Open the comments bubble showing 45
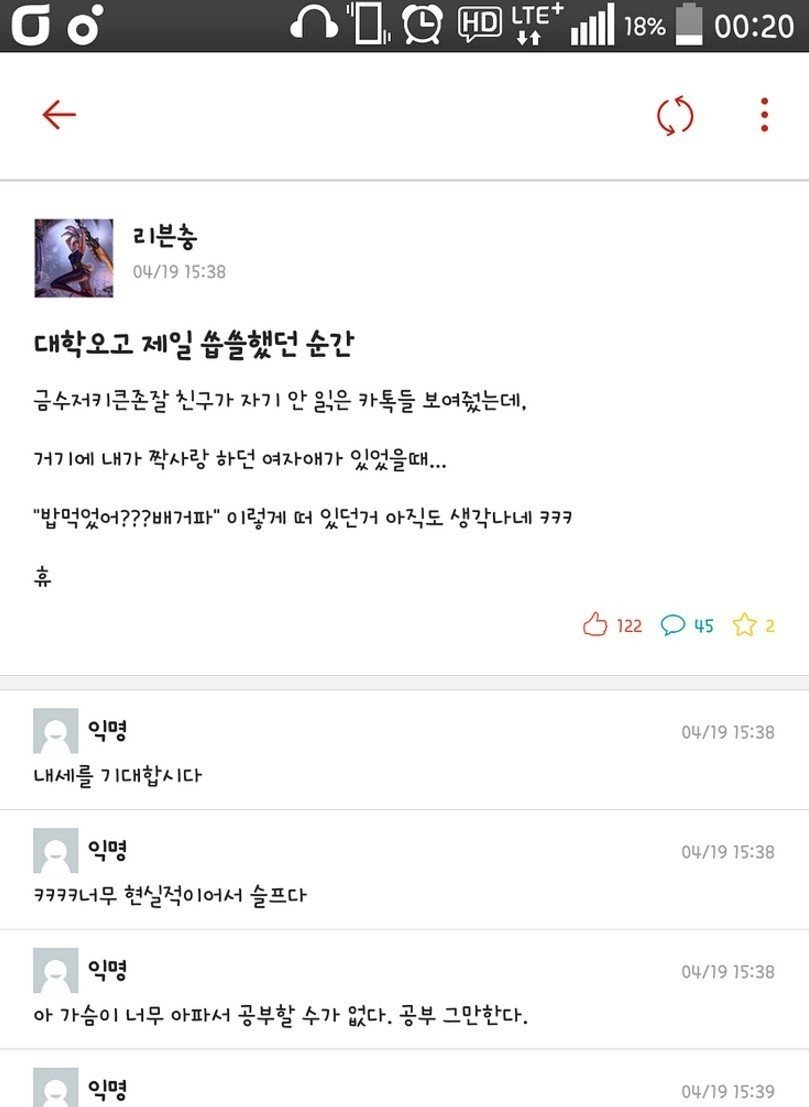The width and height of the screenshot is (809, 1107). pos(674,626)
